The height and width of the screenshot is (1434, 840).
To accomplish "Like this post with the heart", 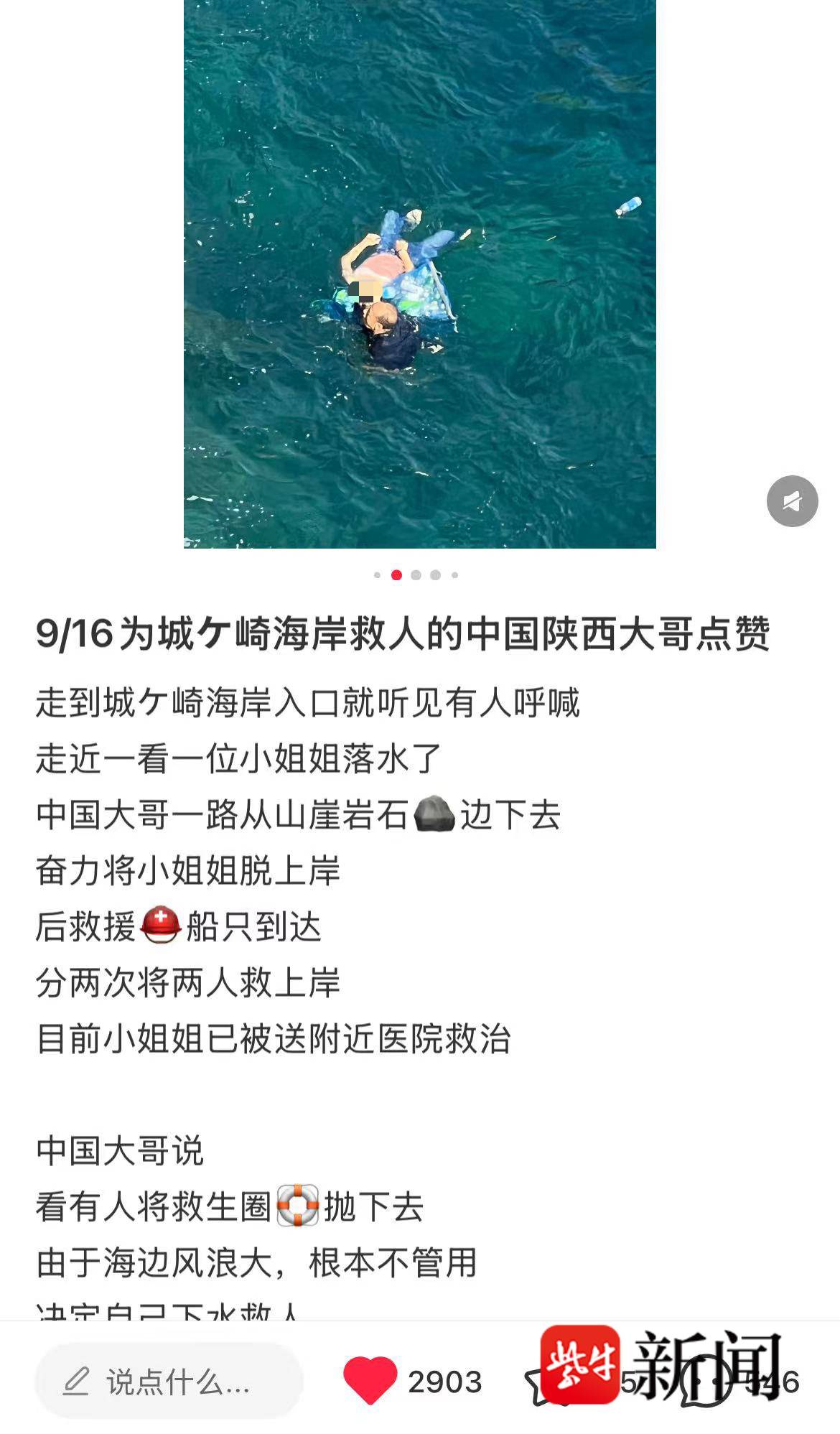I will (x=370, y=1380).
